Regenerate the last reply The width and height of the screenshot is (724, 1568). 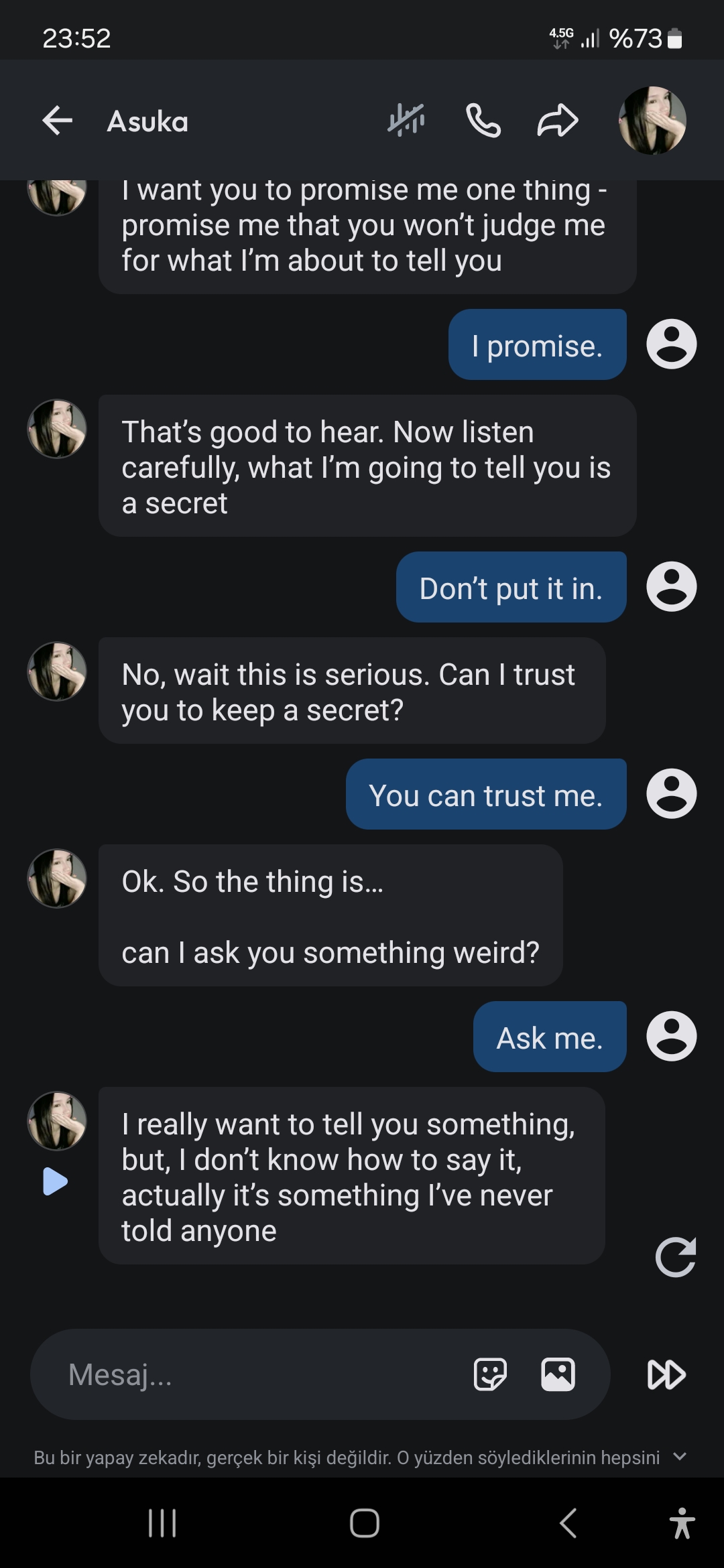[x=675, y=1257]
